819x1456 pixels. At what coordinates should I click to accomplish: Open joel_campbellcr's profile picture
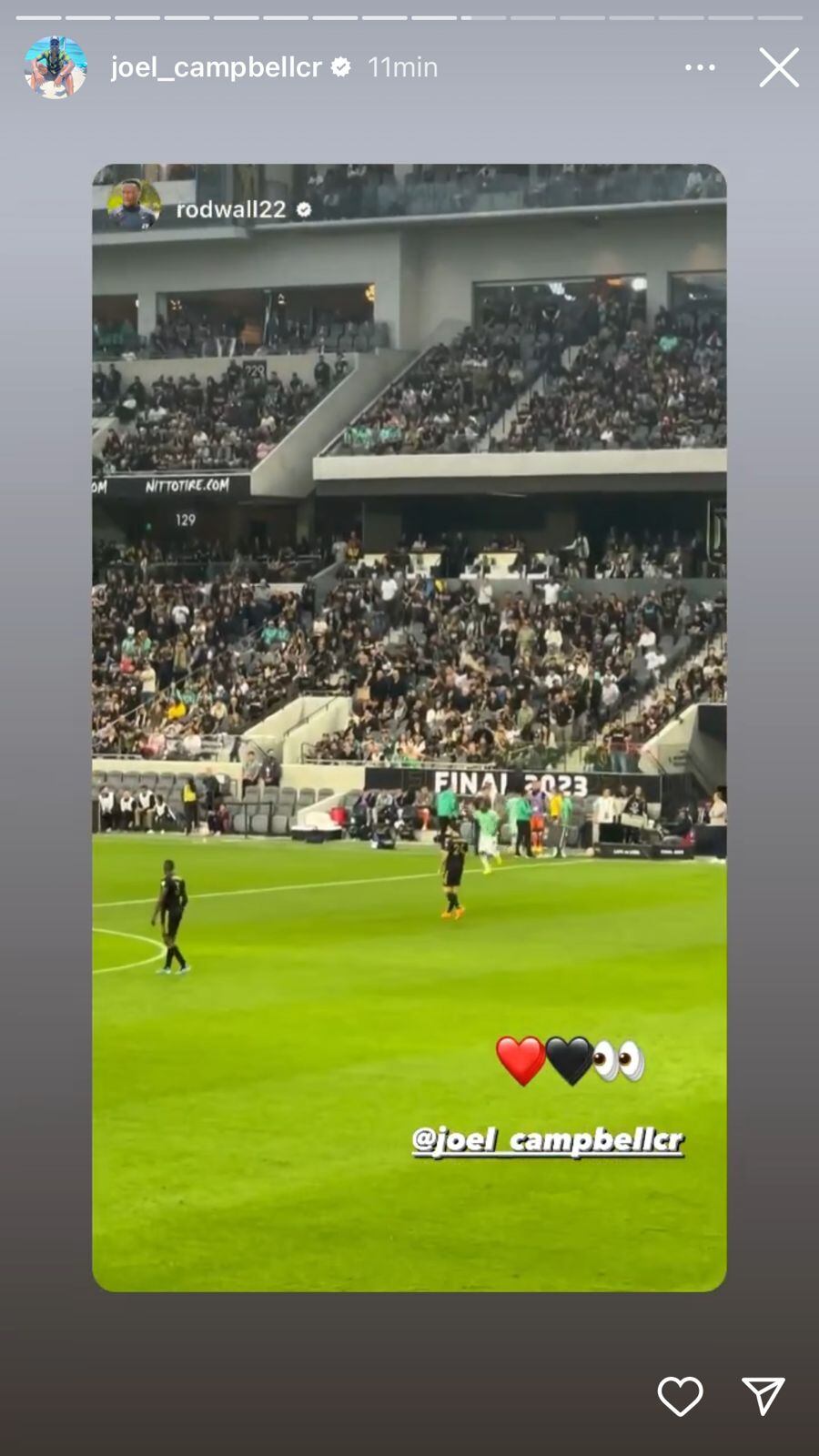[56, 67]
